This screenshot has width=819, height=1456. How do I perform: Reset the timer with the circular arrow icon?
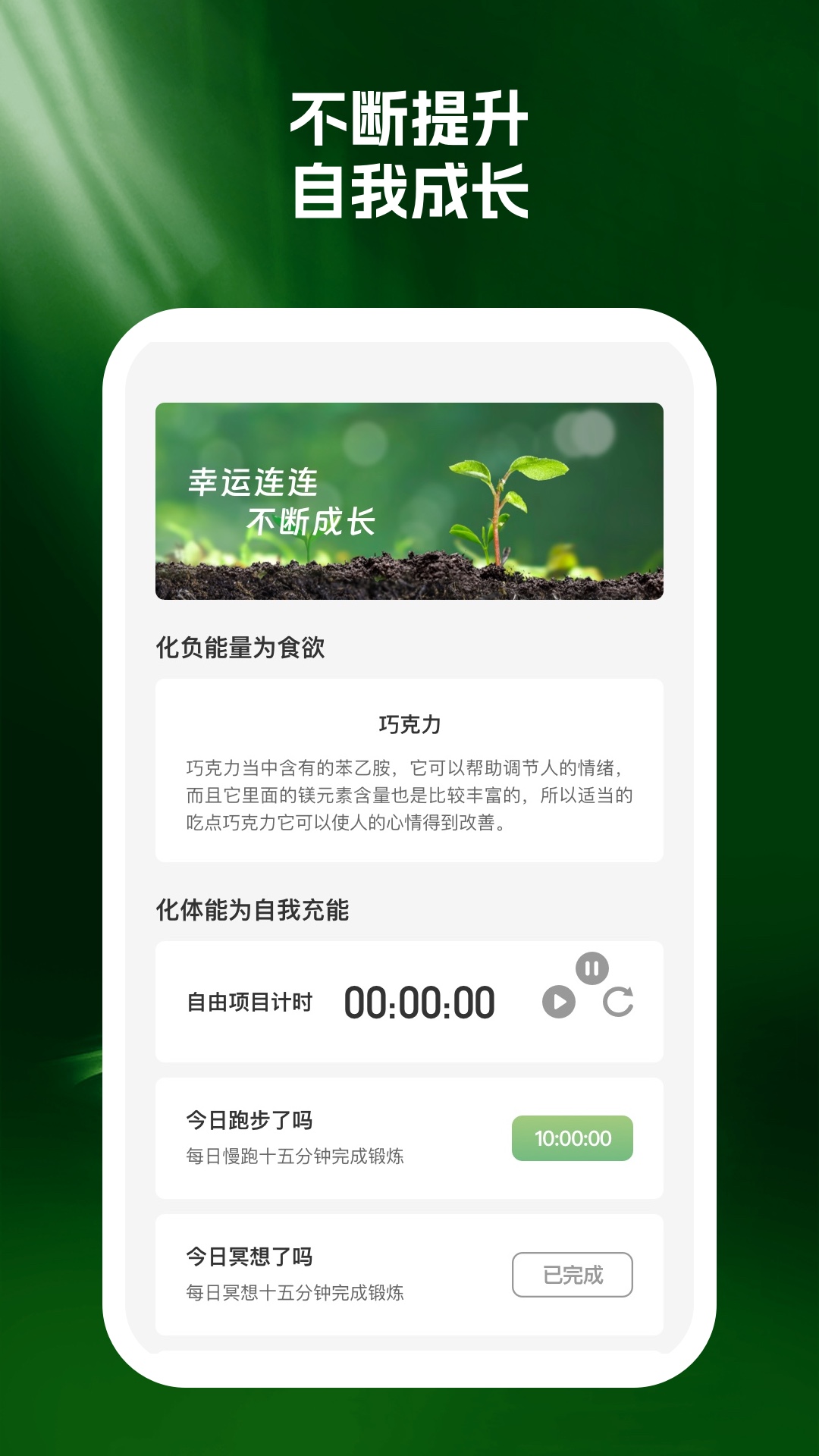[620, 1003]
